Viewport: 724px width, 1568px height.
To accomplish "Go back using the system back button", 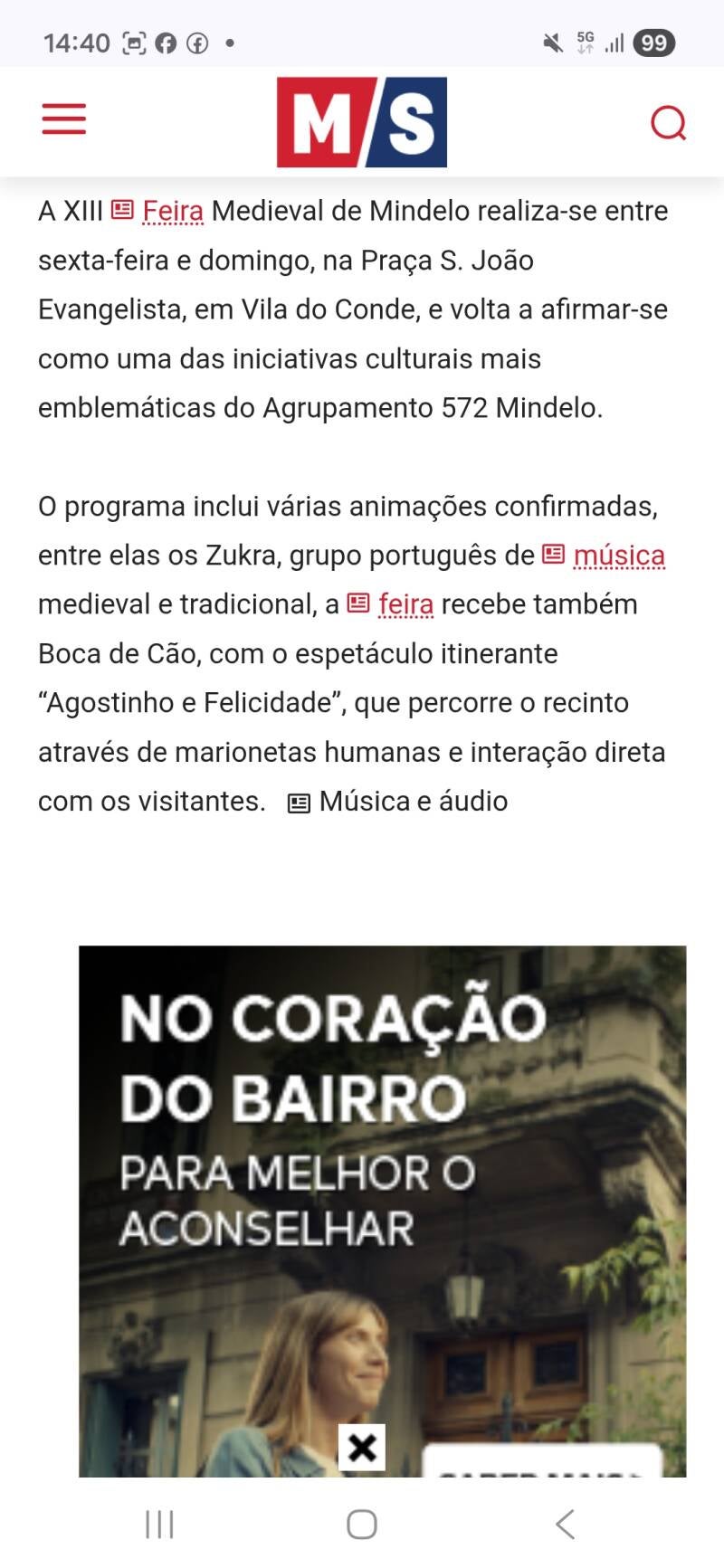I will [565, 1525].
